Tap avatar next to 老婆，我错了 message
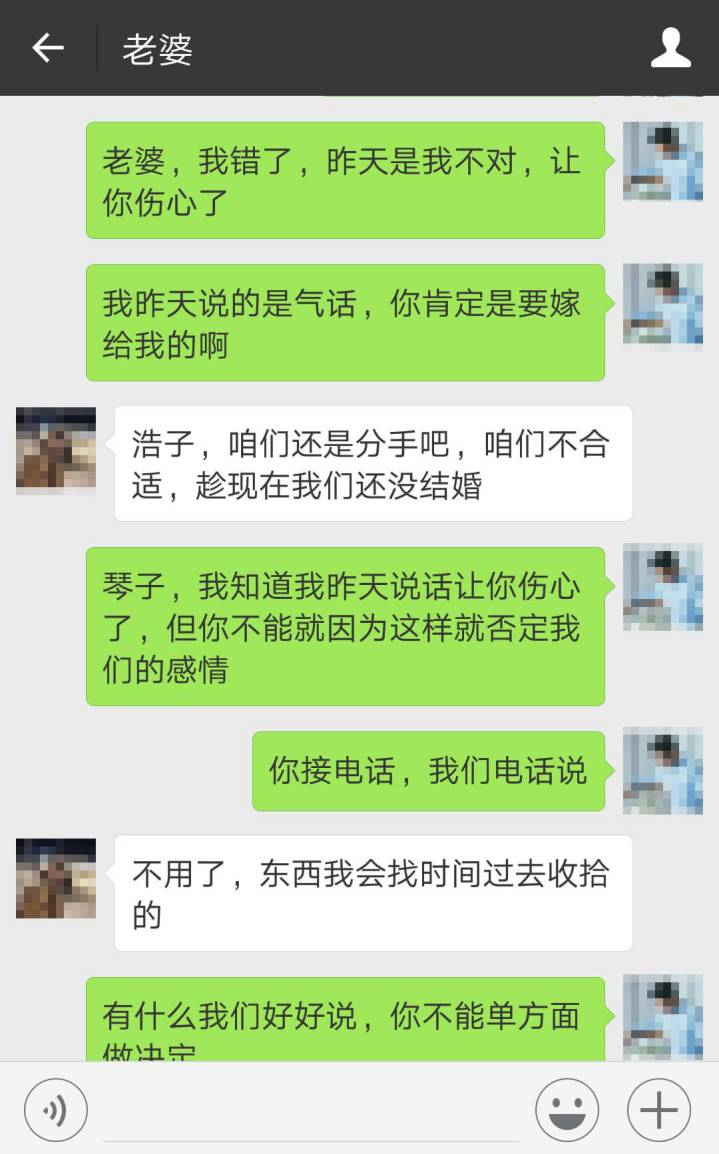 (662, 161)
